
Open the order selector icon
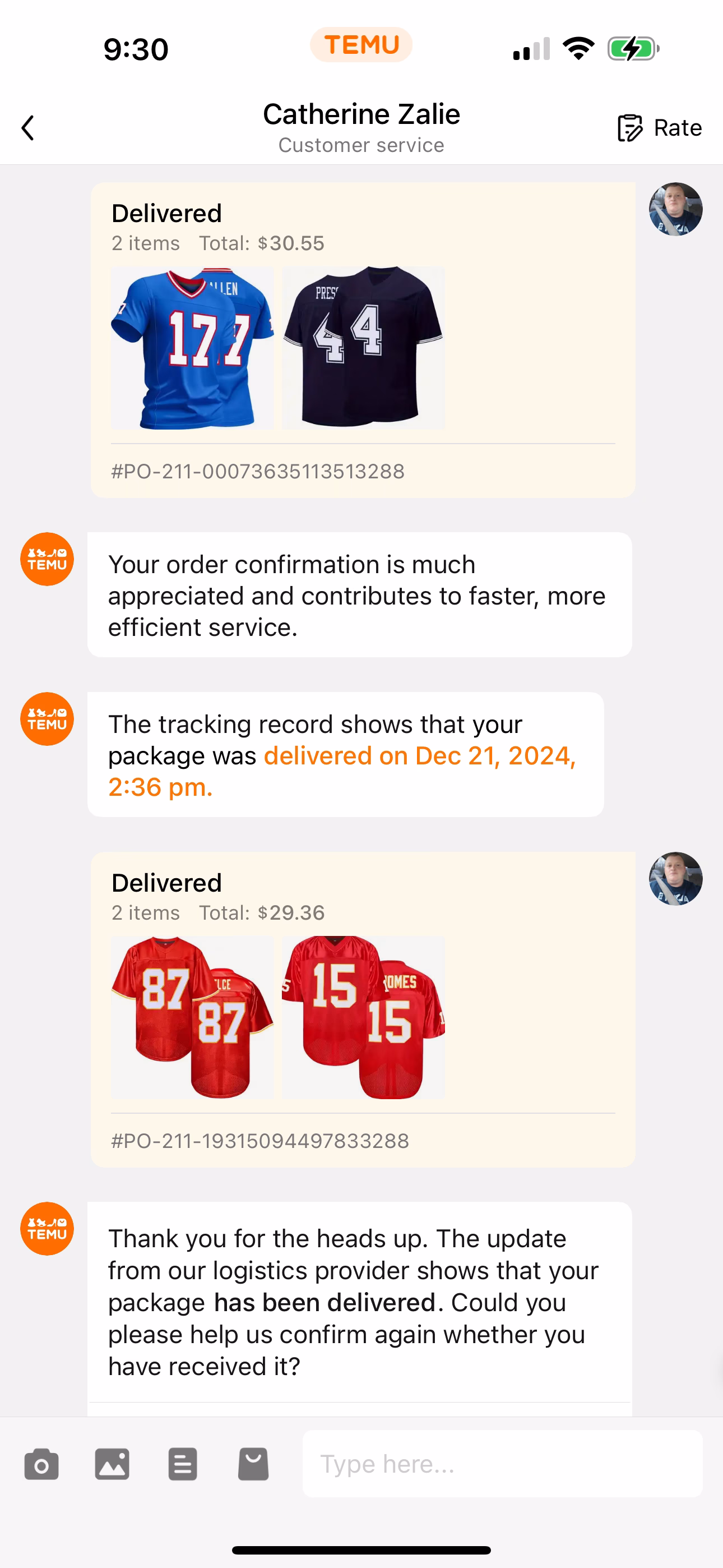[253, 1463]
